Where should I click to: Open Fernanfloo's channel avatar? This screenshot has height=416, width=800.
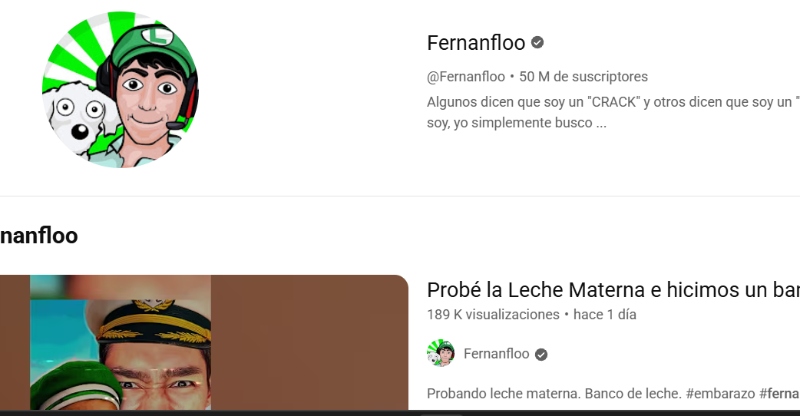[x=120, y=90]
